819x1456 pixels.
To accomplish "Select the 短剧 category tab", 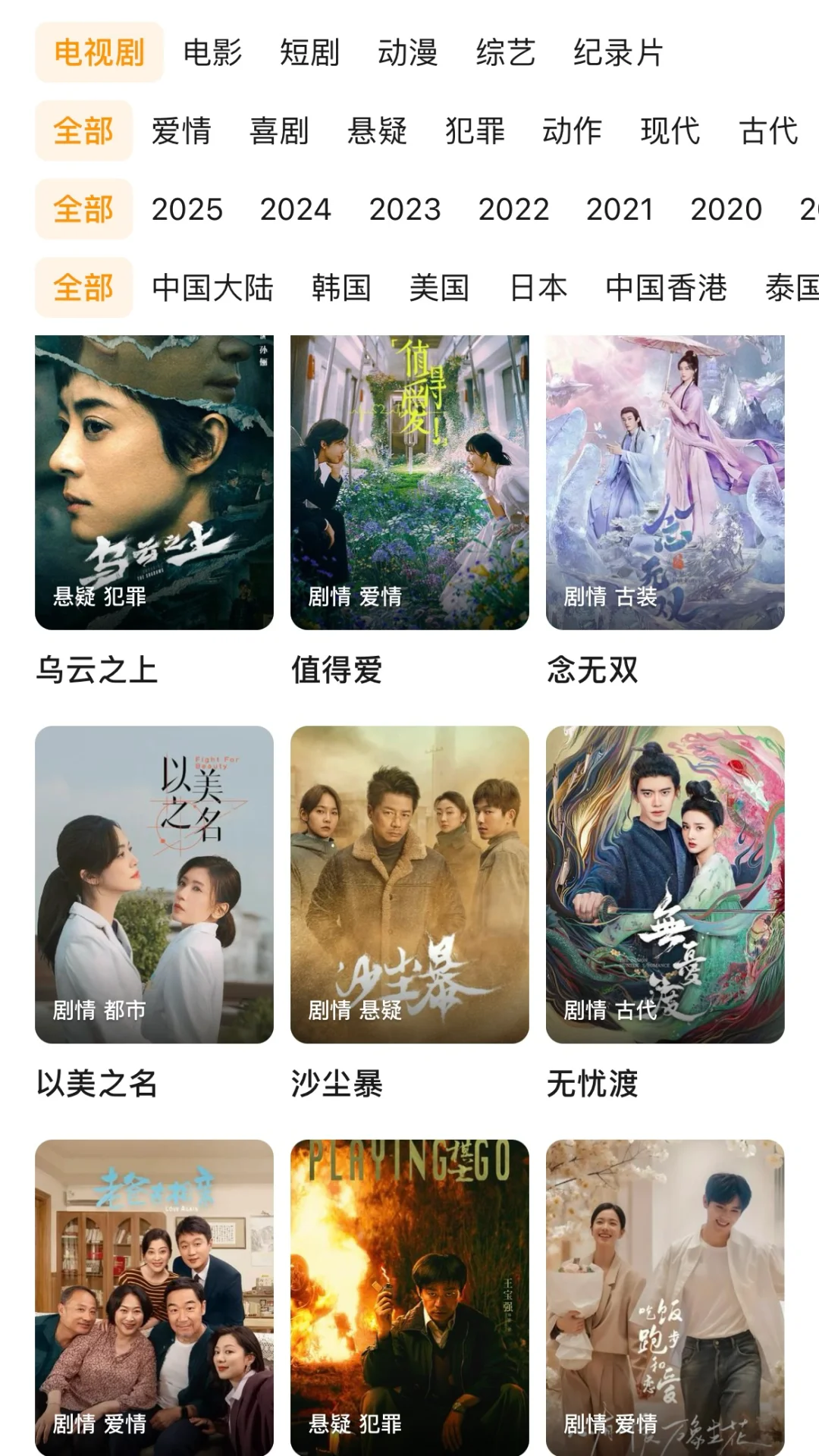I will click(309, 53).
